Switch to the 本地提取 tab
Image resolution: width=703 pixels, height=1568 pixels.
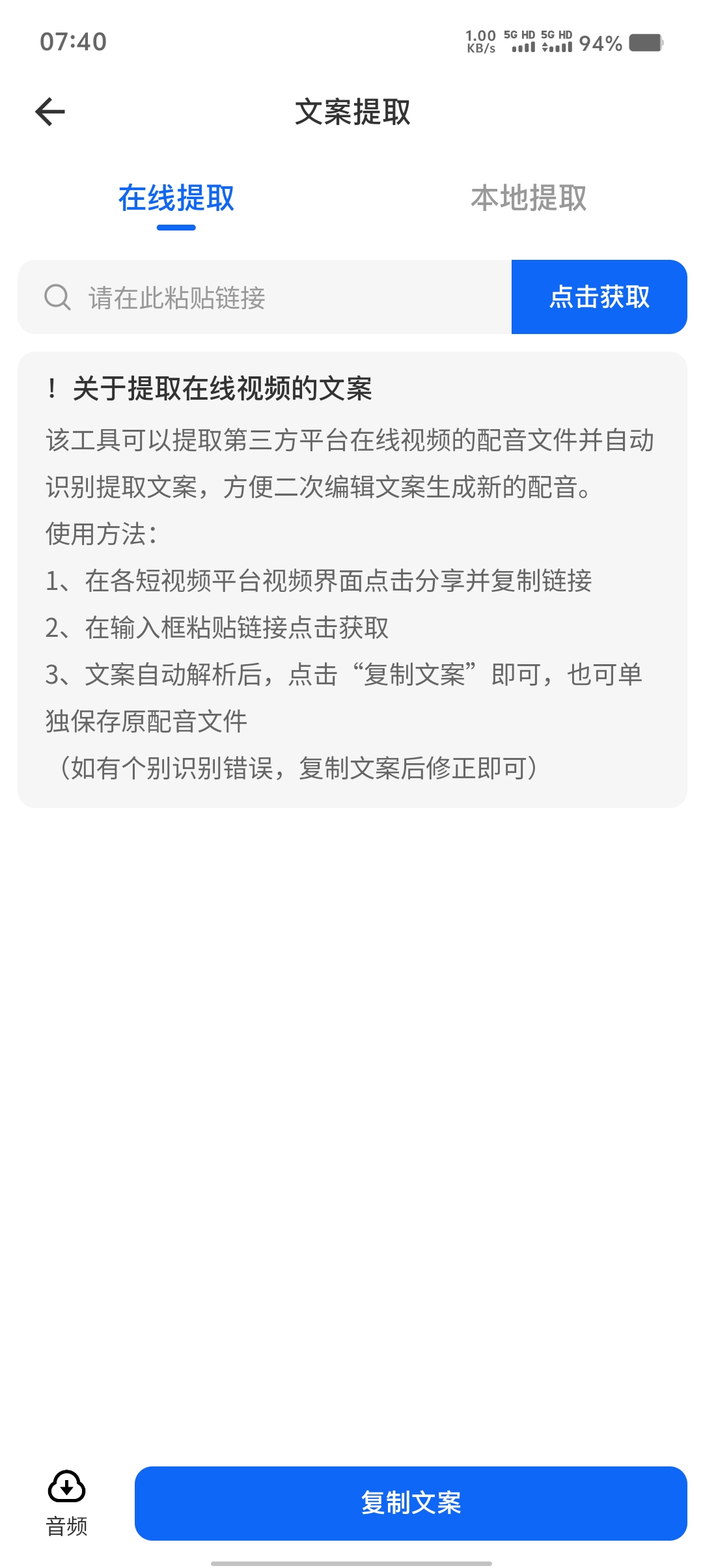click(x=528, y=198)
